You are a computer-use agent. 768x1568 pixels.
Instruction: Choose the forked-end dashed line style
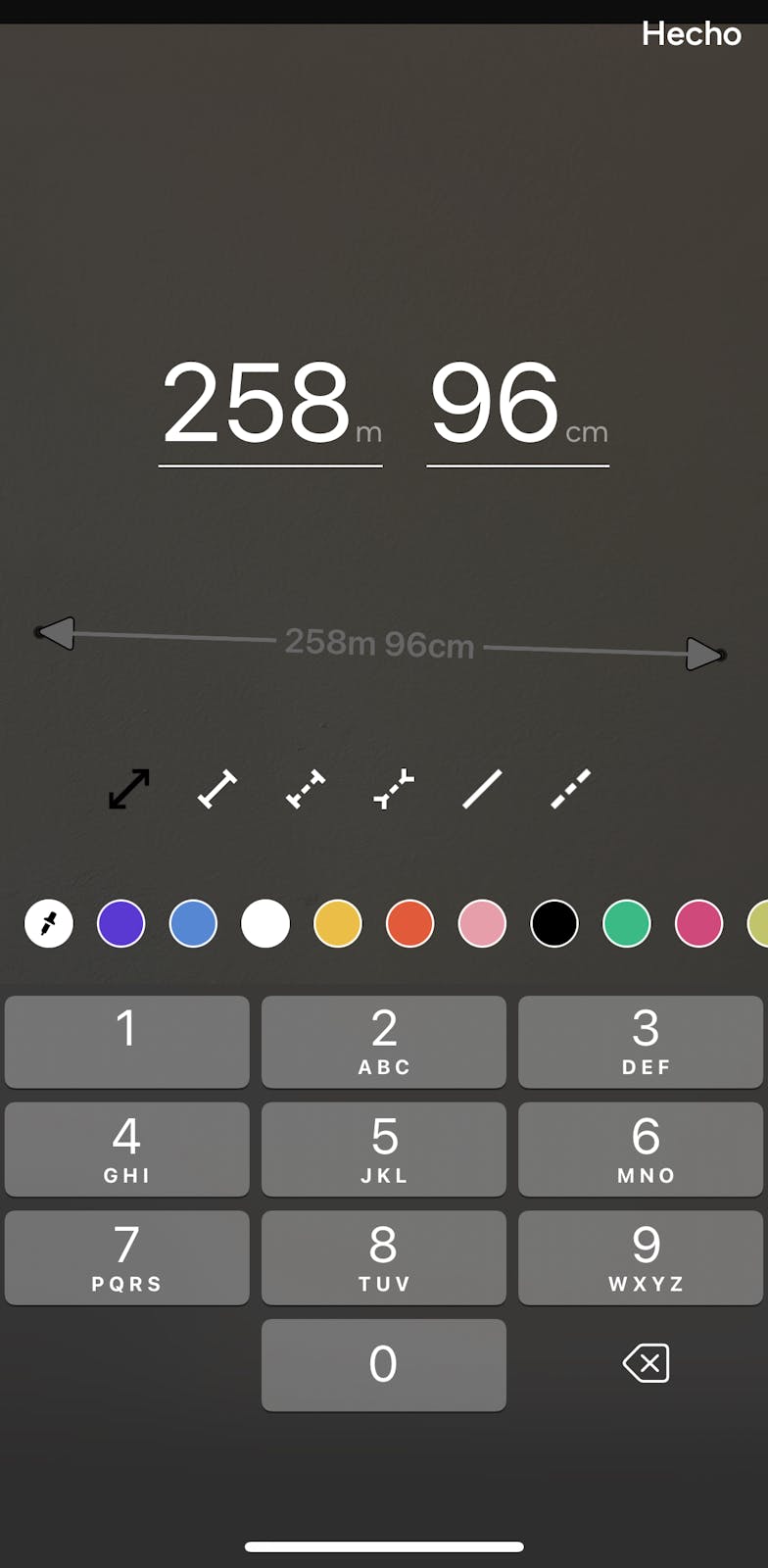[394, 789]
